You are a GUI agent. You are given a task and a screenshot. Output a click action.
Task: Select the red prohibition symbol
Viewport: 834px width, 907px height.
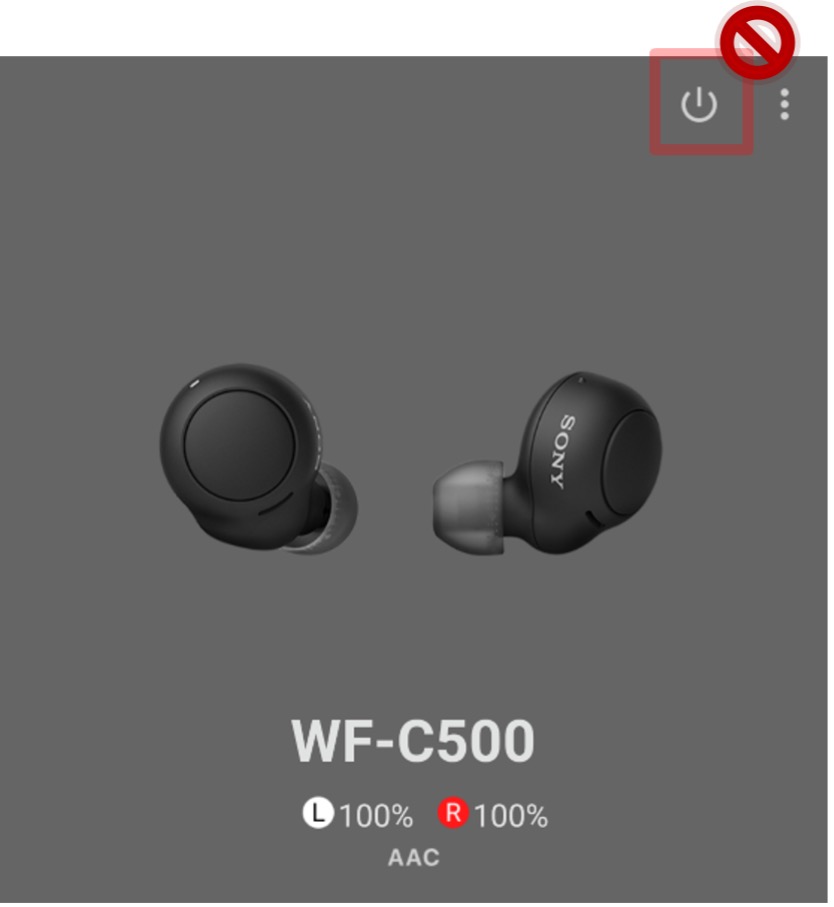tap(757, 43)
